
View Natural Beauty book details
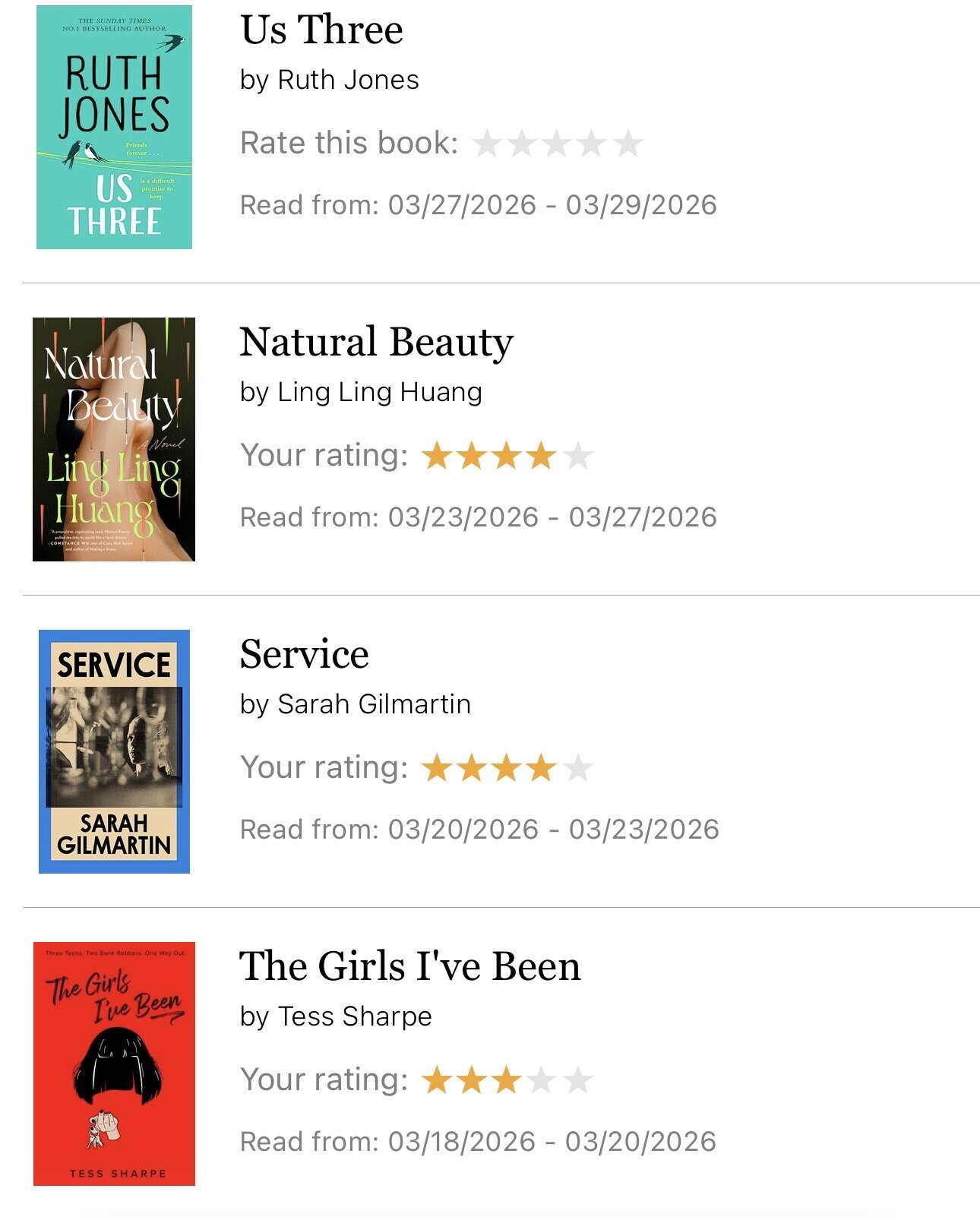(x=376, y=343)
